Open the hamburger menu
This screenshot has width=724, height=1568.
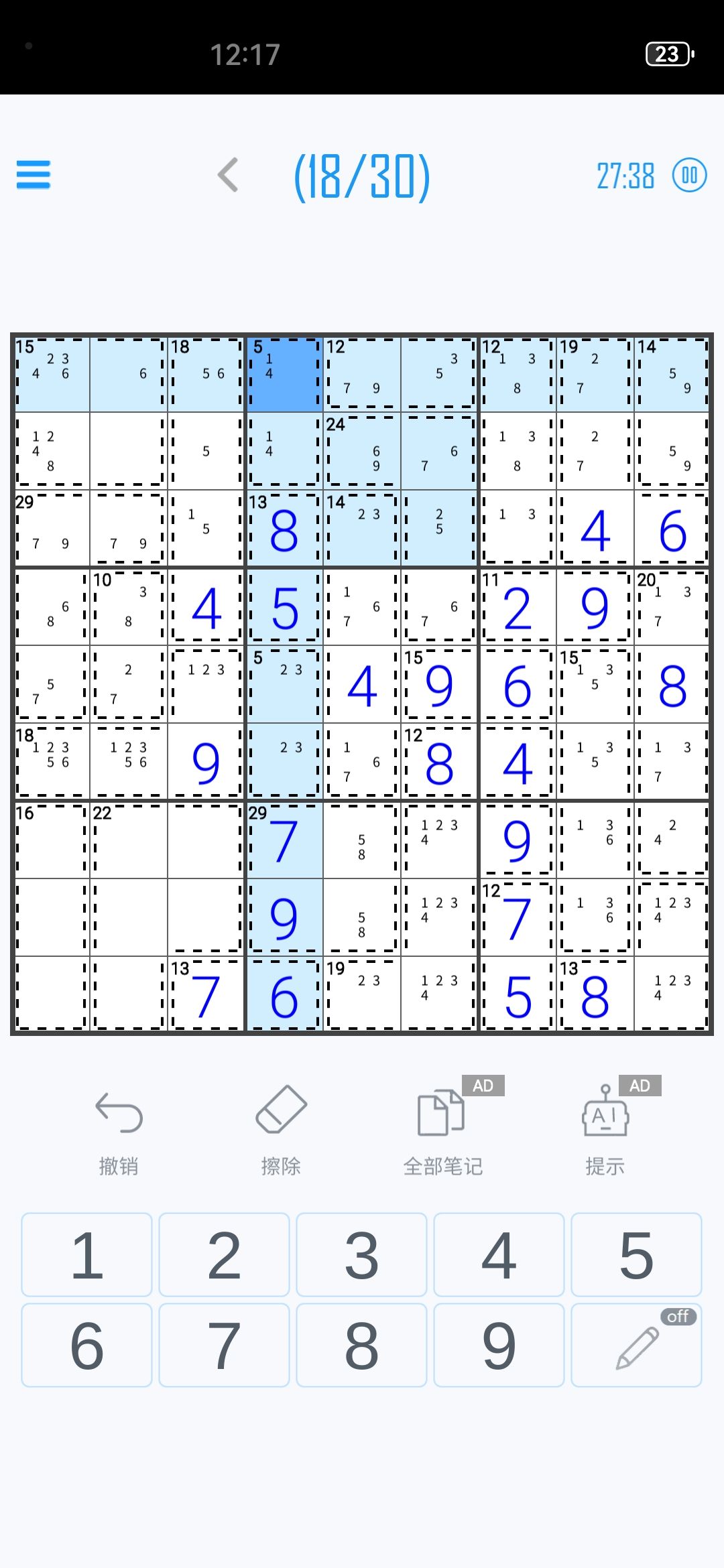pyautogui.click(x=34, y=175)
